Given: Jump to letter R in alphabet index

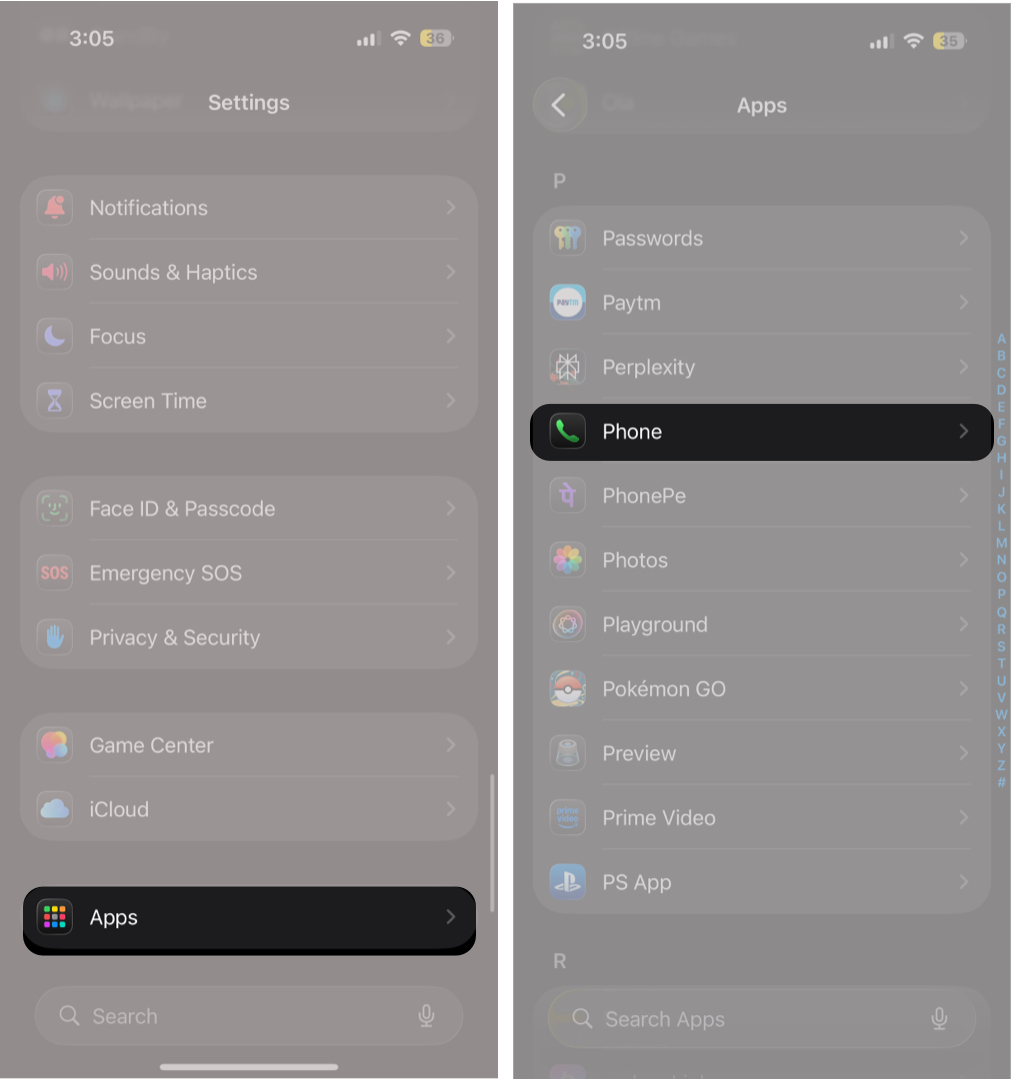Looking at the screenshot, I should [1002, 628].
